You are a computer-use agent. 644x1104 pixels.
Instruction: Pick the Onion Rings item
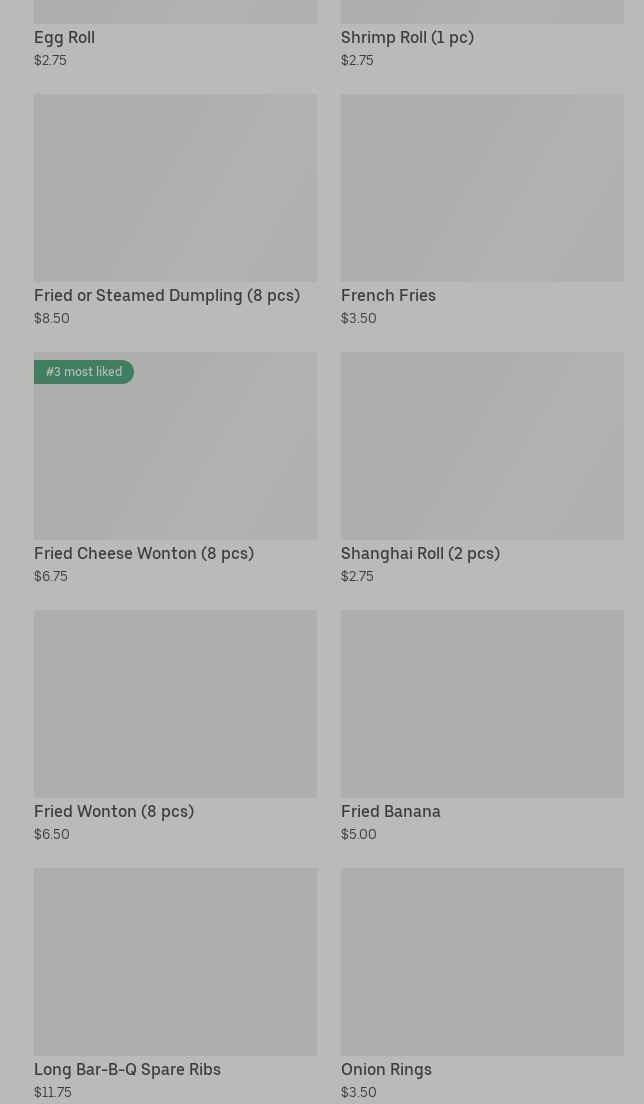coord(482,984)
